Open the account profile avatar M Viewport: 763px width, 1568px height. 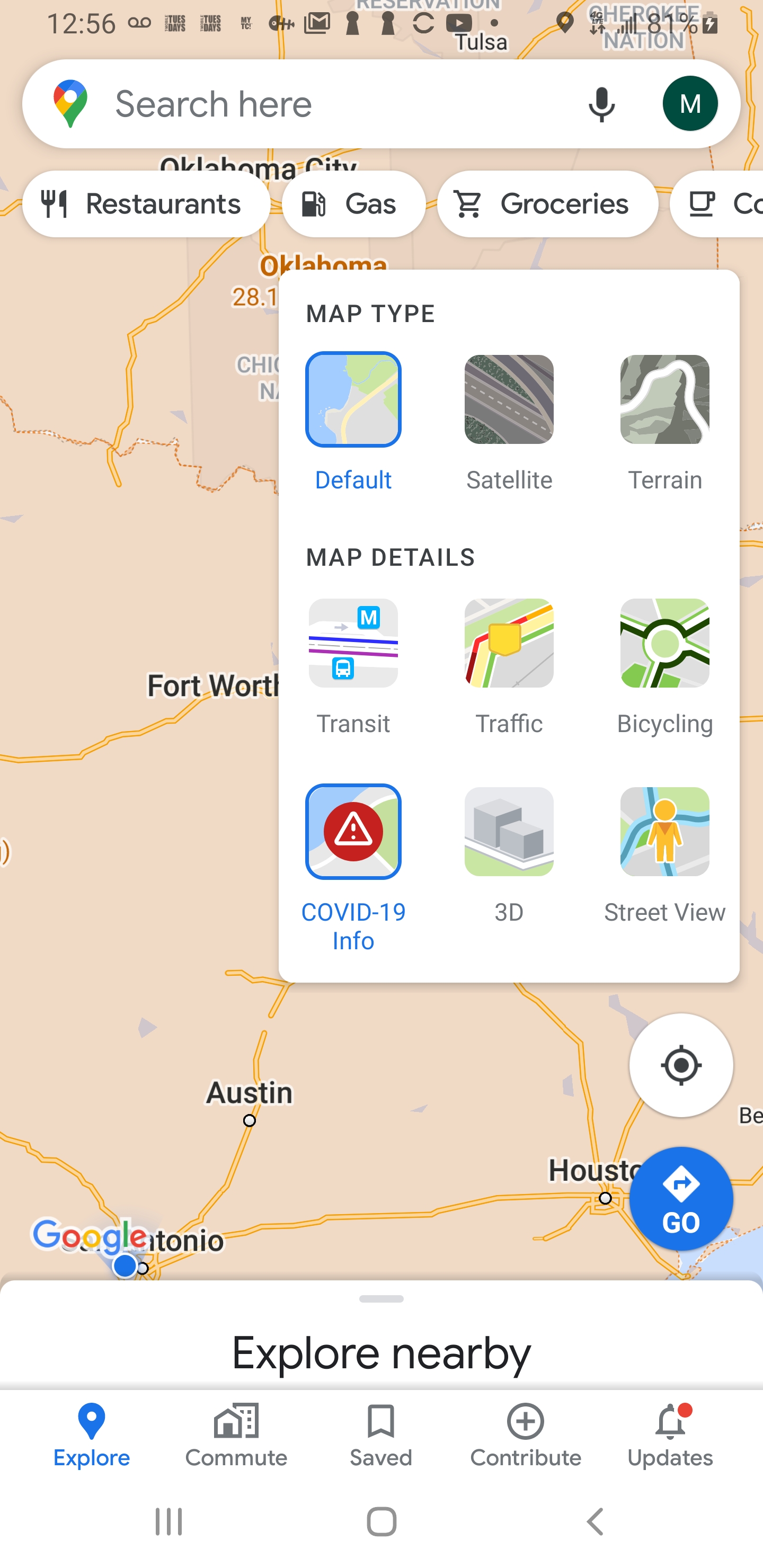pos(689,103)
